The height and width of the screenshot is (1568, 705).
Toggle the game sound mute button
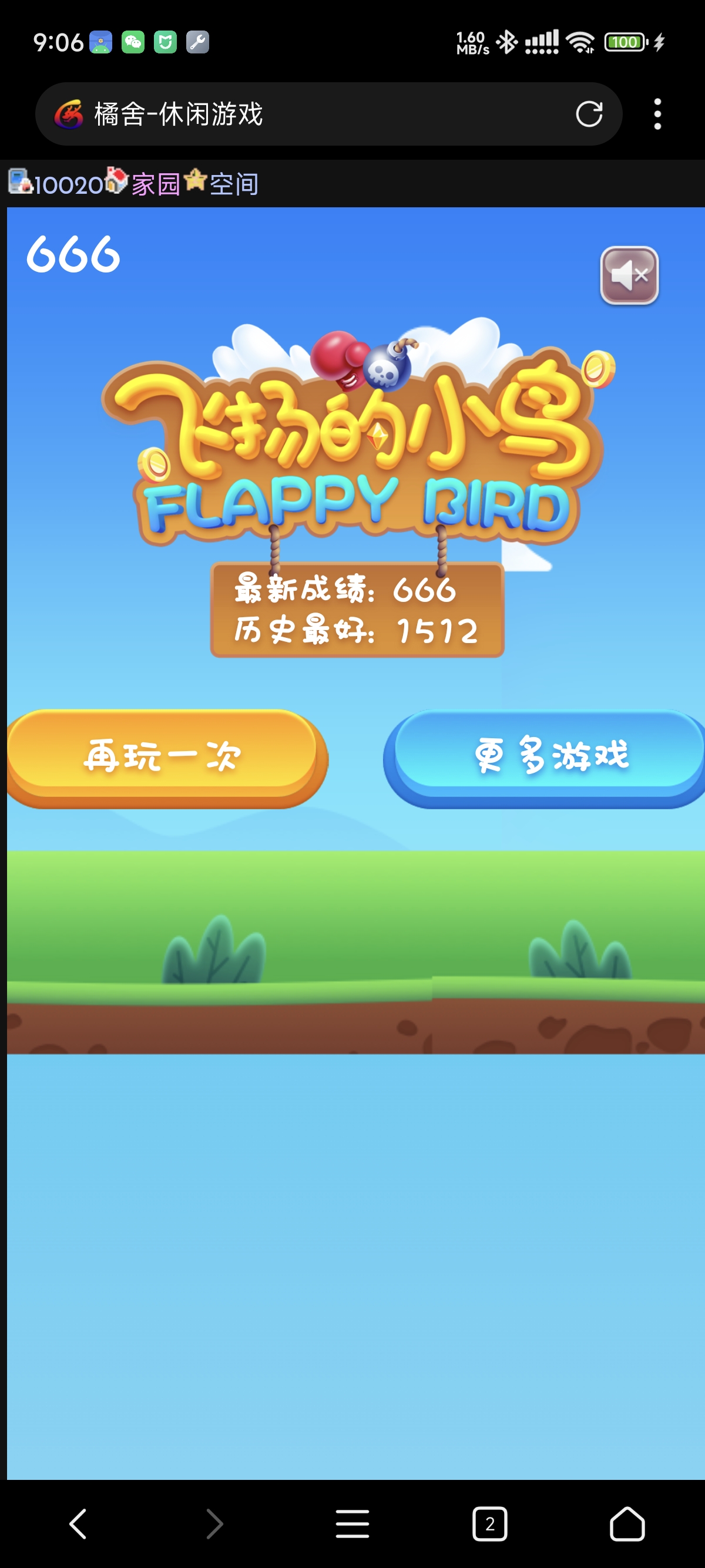[629, 275]
